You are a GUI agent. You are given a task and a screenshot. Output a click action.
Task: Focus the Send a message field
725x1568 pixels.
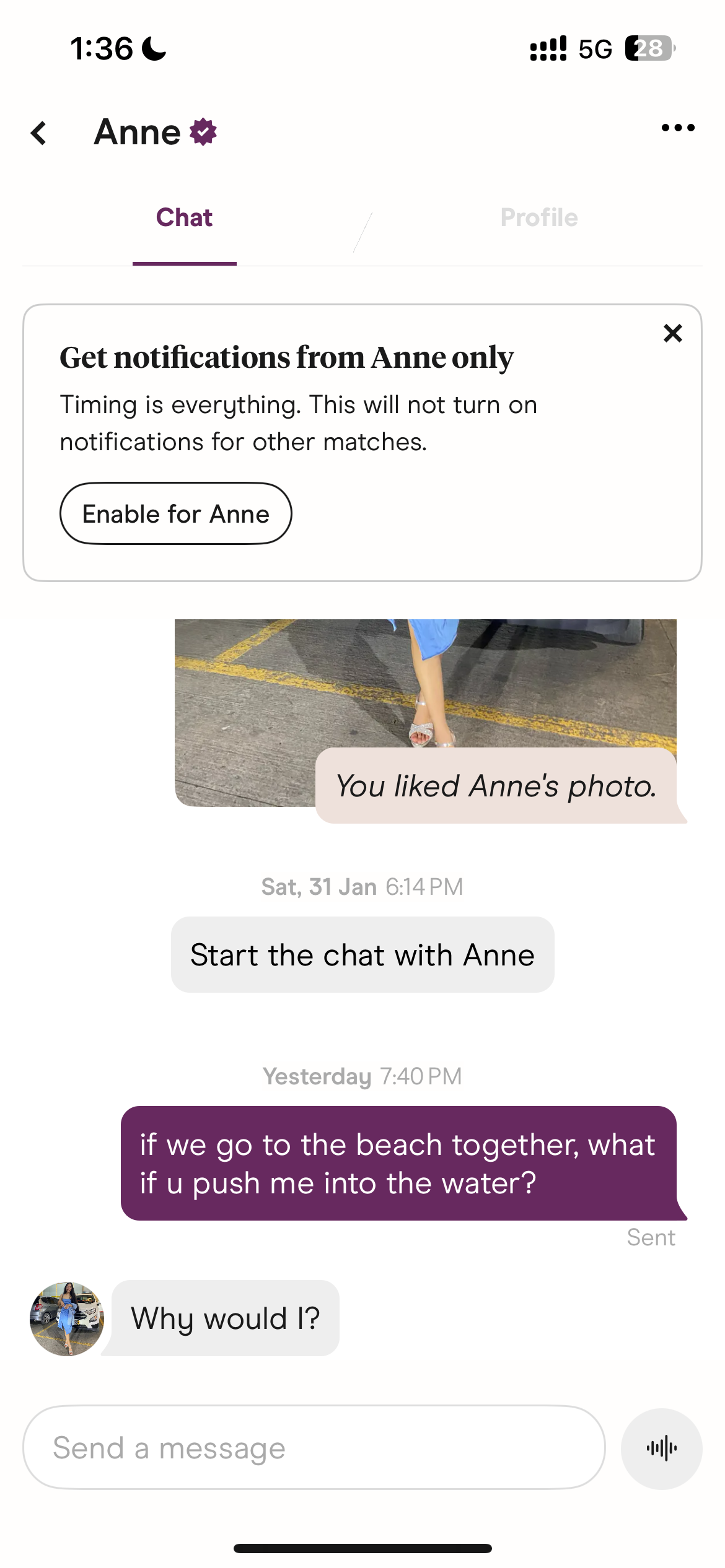tap(314, 1448)
